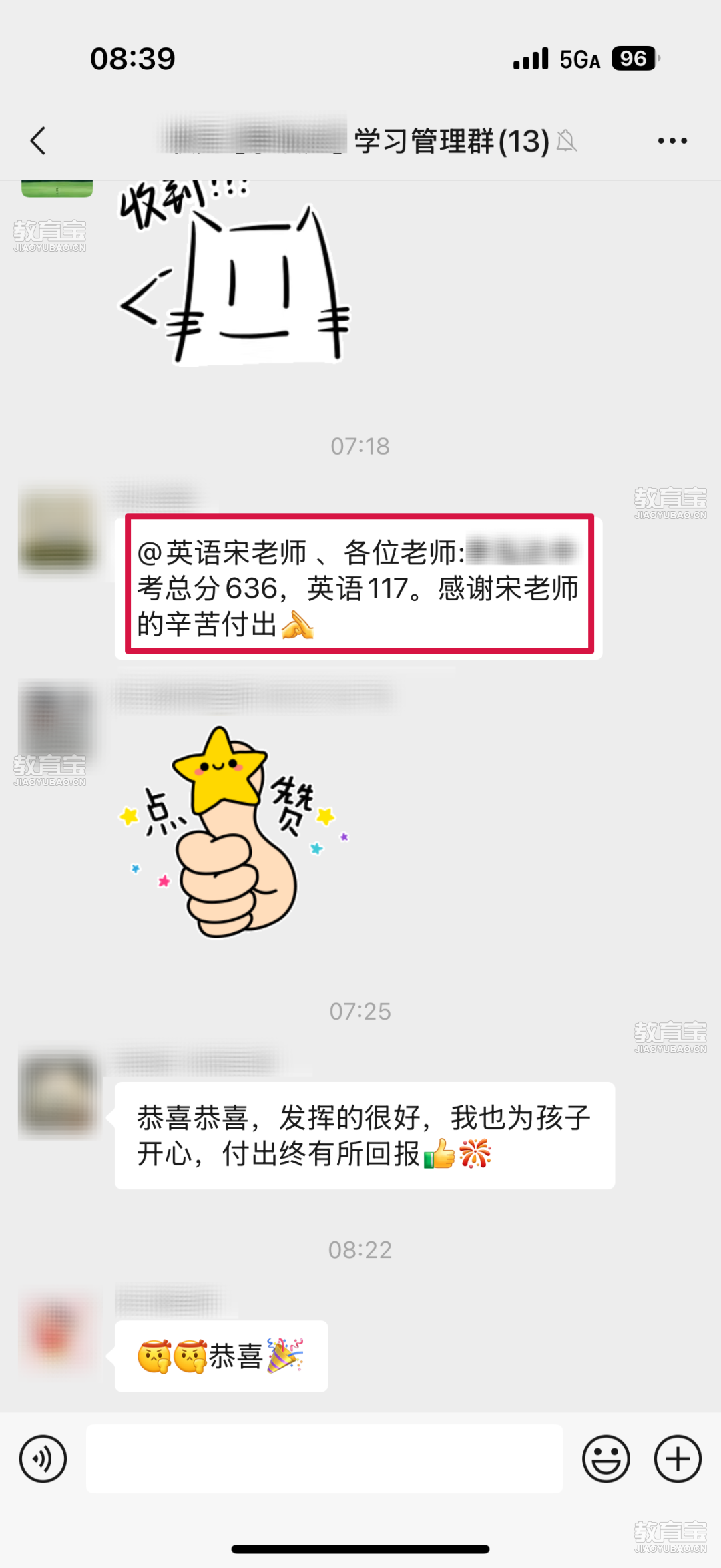Open the emoji sticker panel
Image resolution: width=721 pixels, height=1568 pixels.
[606, 1459]
